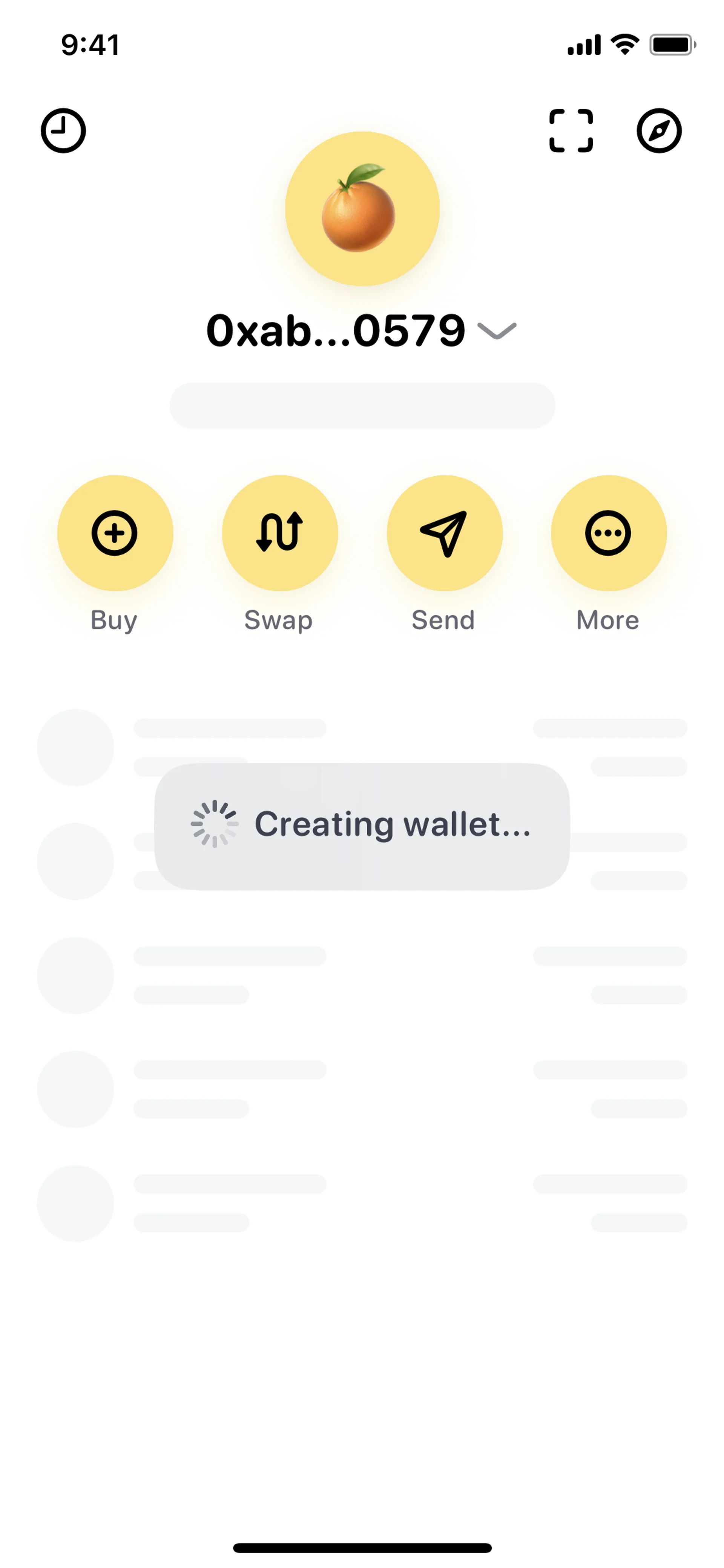Viewport: 724px width, 1568px height.
Task: Open the discover compass icon
Action: [659, 131]
